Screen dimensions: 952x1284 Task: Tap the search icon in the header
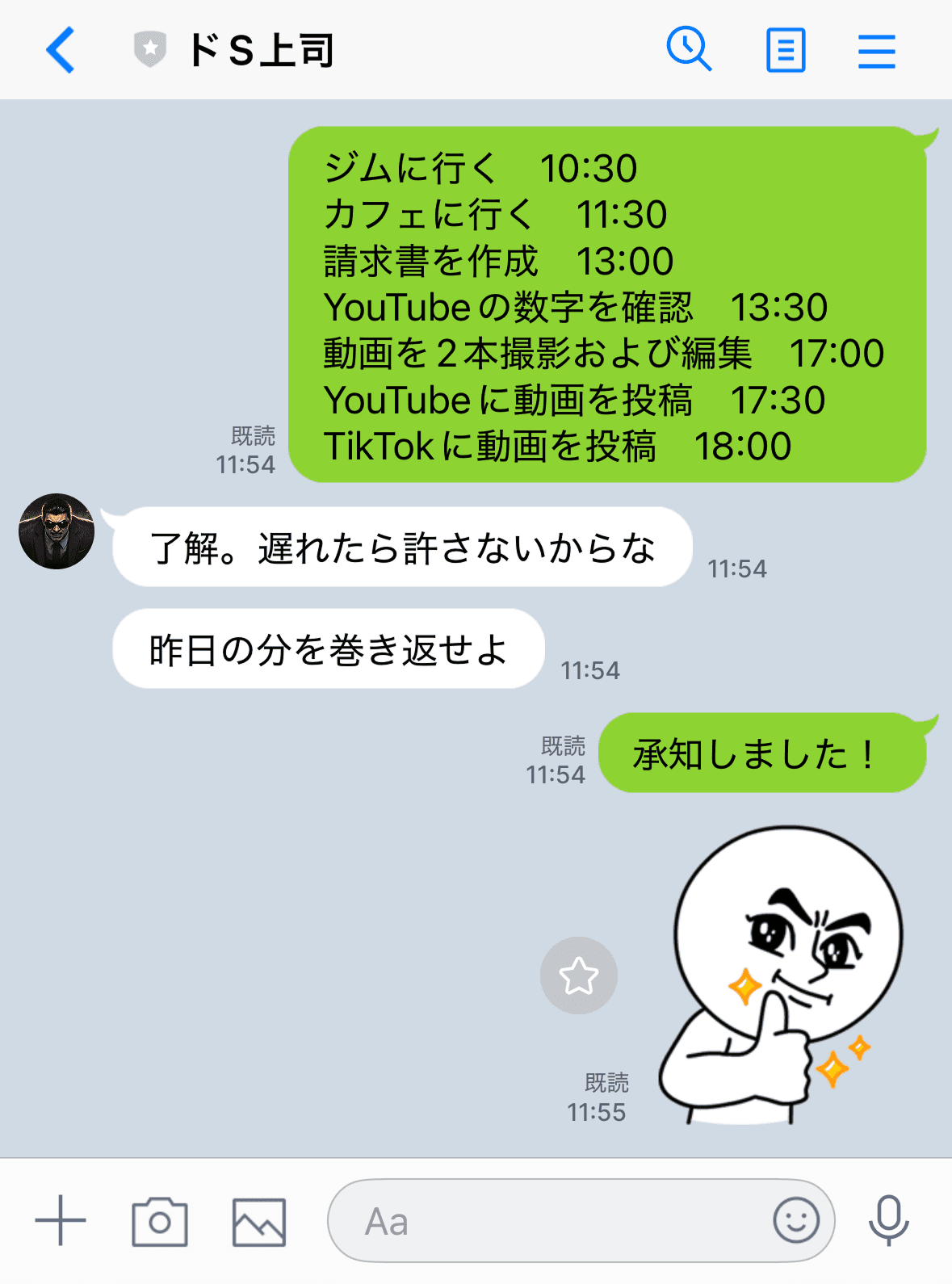[690, 50]
